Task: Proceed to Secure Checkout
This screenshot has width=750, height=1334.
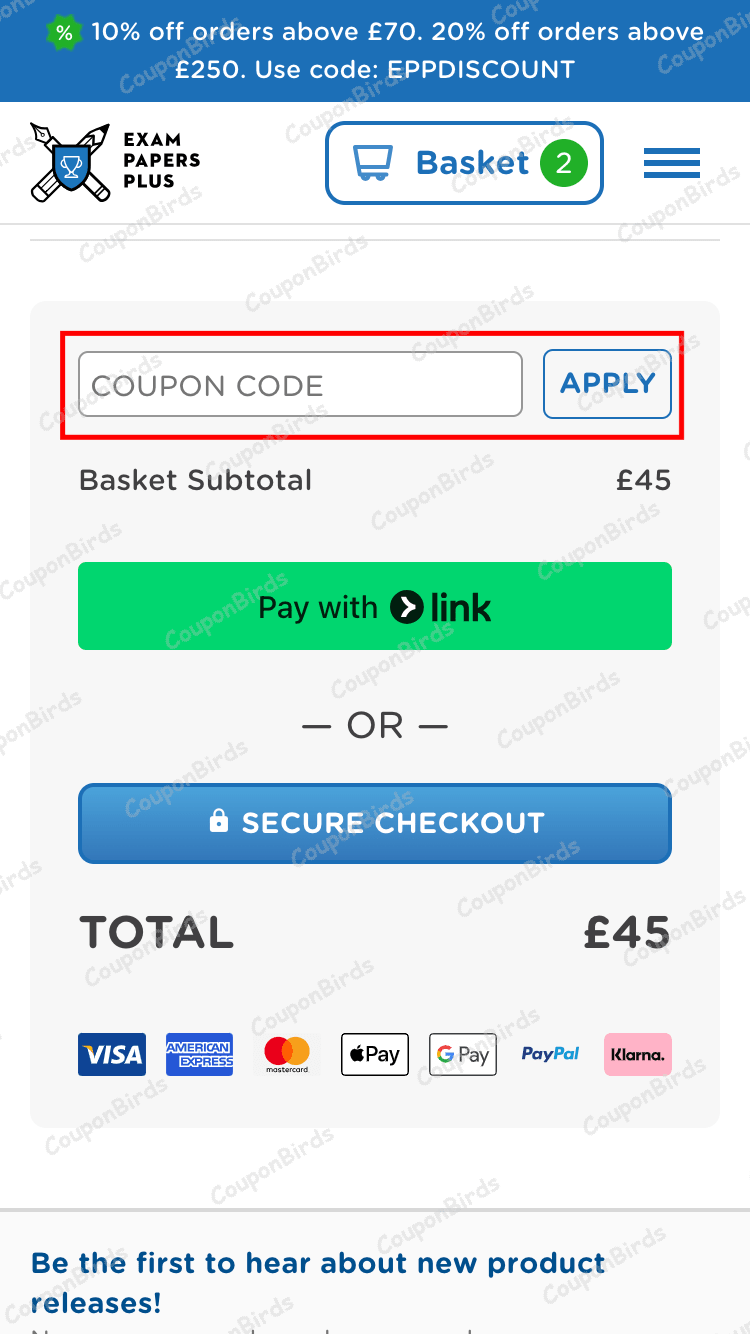Action: 375,823
